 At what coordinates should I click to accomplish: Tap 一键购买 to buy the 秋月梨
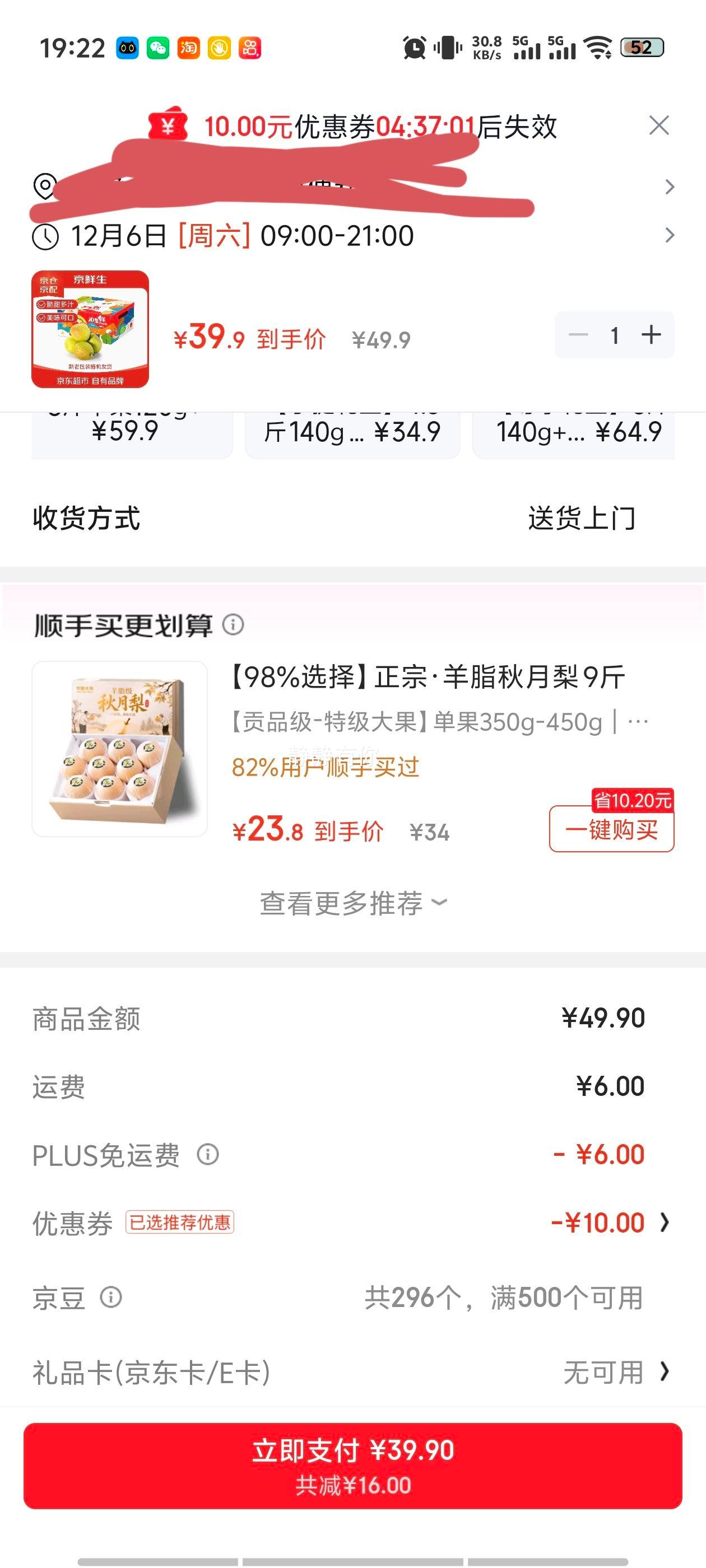612,832
